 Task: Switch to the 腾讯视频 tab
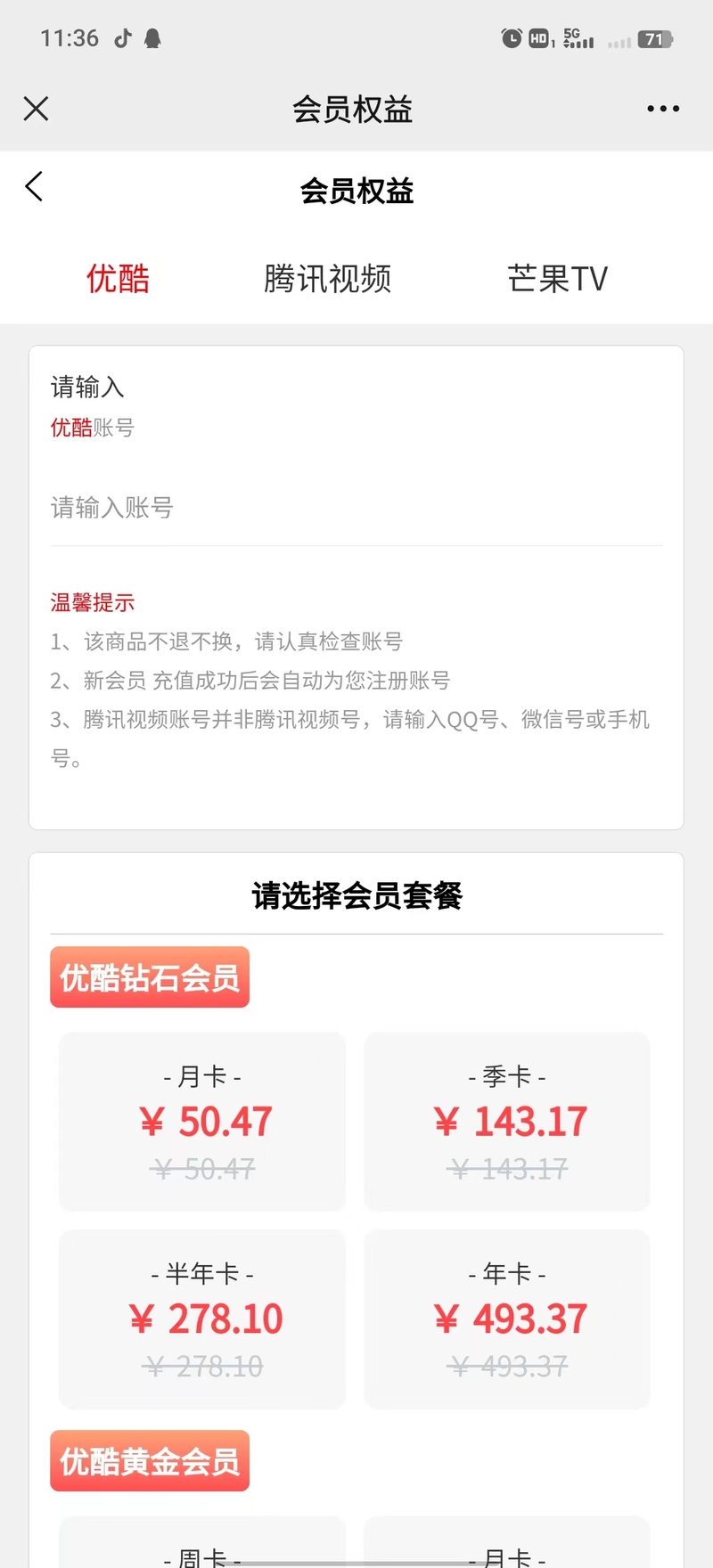[327, 279]
